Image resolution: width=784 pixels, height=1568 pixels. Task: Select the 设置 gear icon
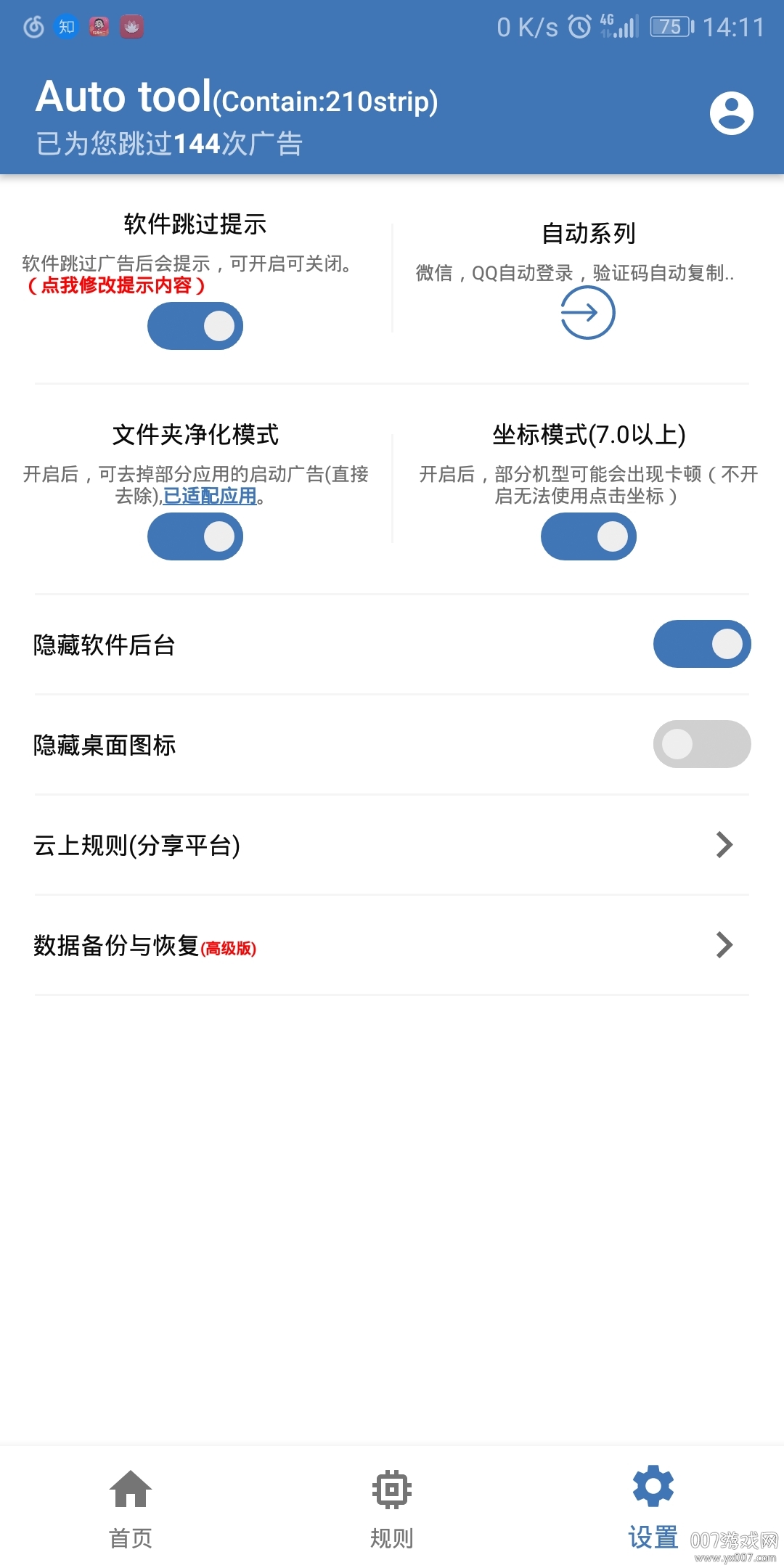pyautogui.click(x=653, y=1485)
